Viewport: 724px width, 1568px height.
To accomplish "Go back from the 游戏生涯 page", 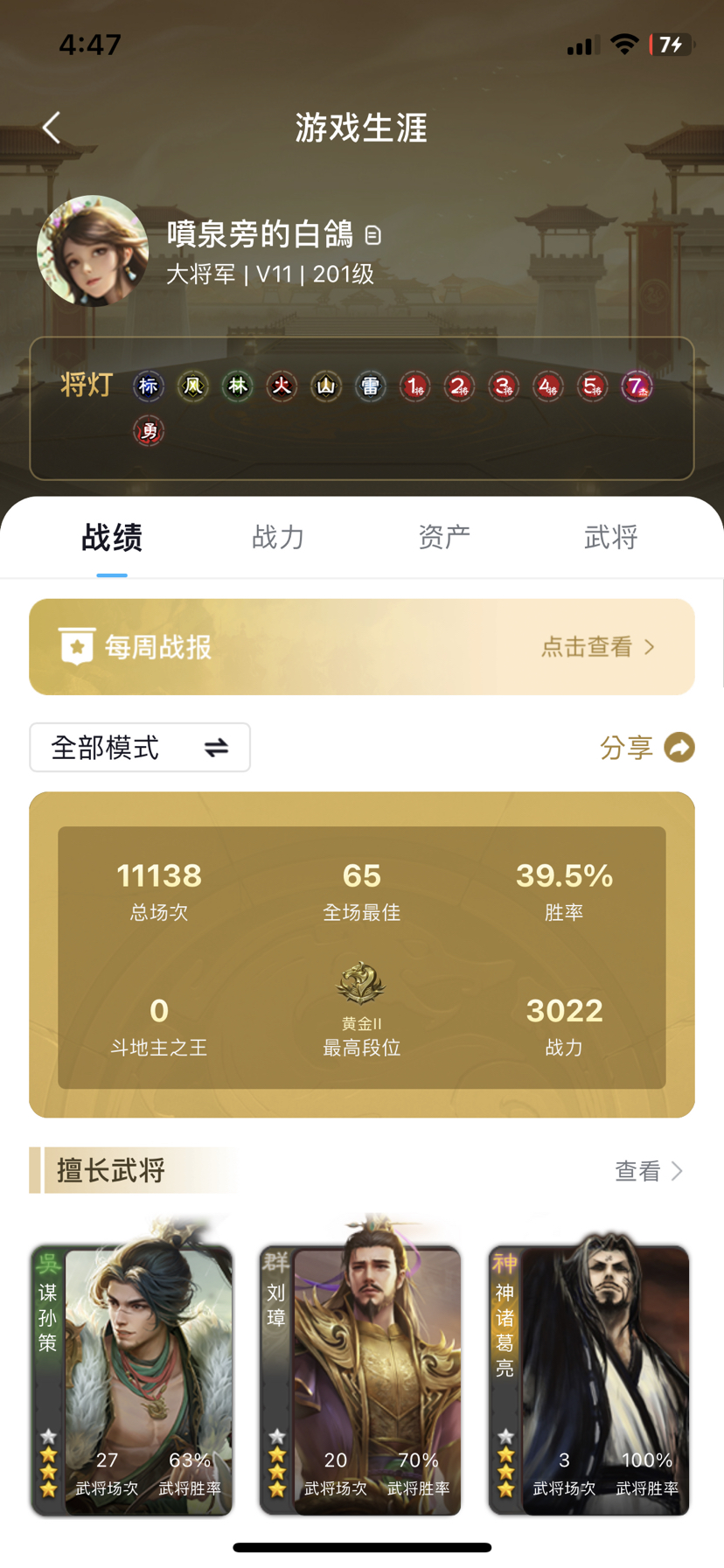I will [52, 128].
